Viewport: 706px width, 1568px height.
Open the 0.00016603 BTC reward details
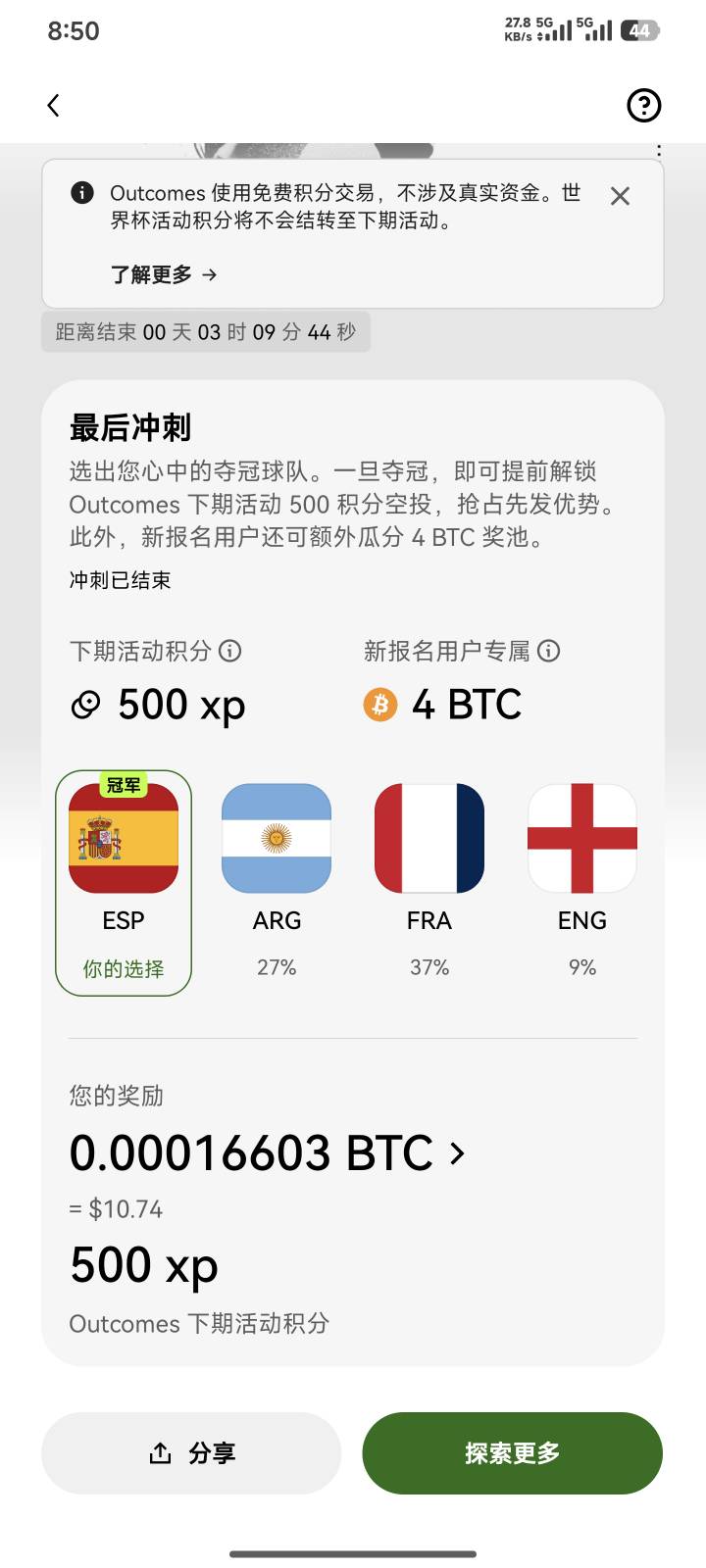pos(267,1152)
